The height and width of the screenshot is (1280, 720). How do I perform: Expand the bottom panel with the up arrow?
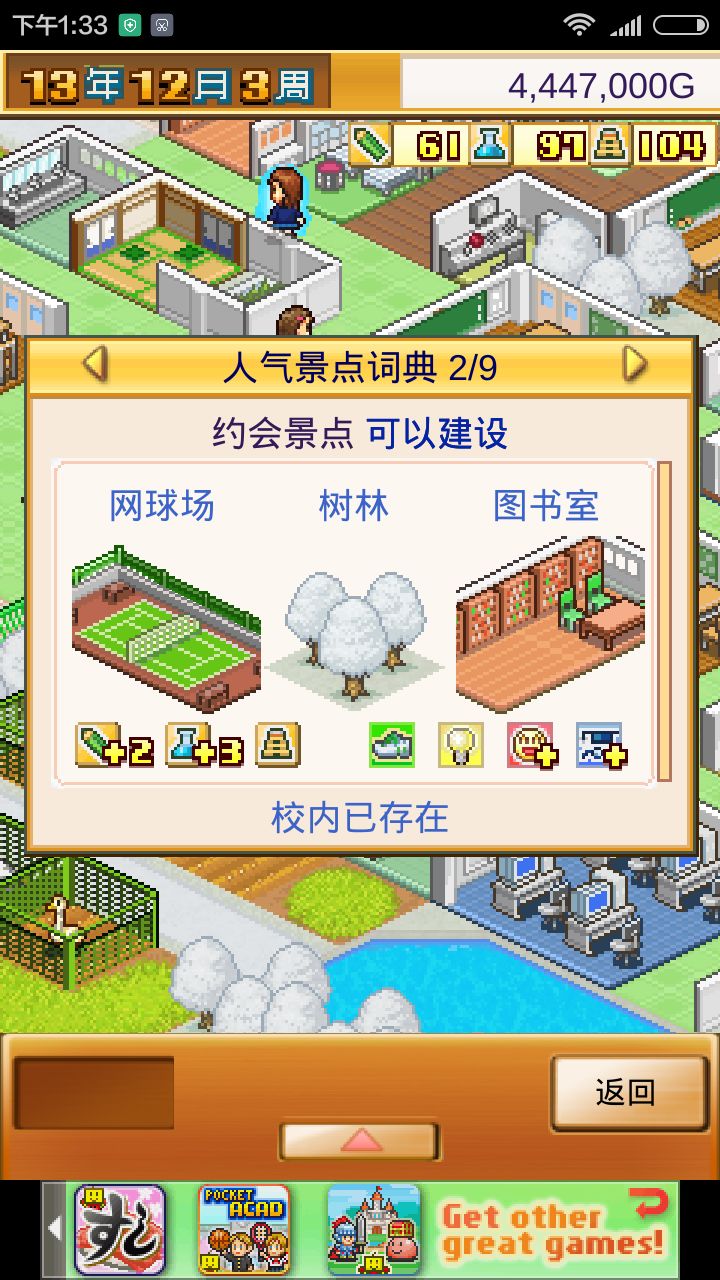point(360,1140)
